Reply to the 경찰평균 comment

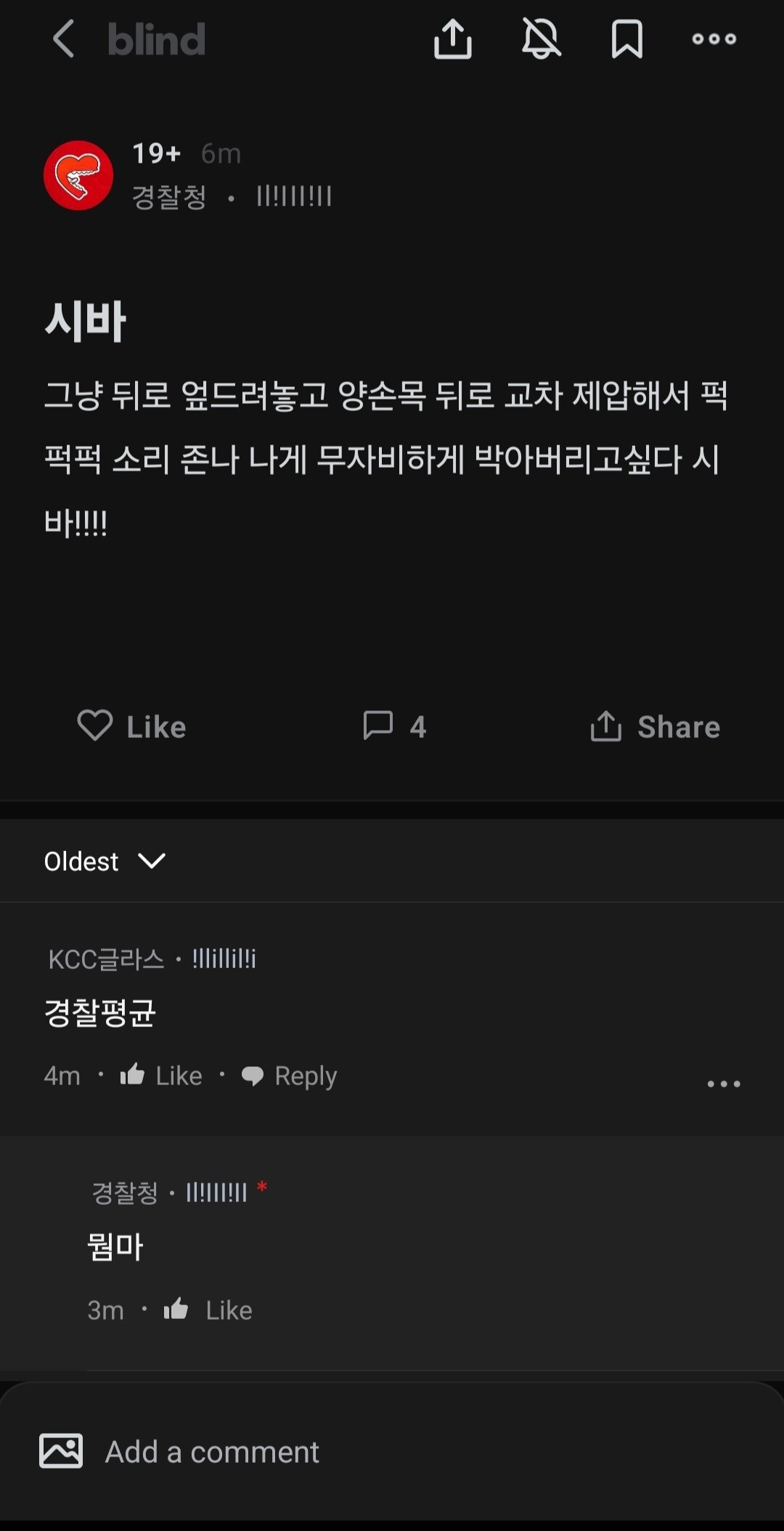pyautogui.click(x=288, y=1076)
